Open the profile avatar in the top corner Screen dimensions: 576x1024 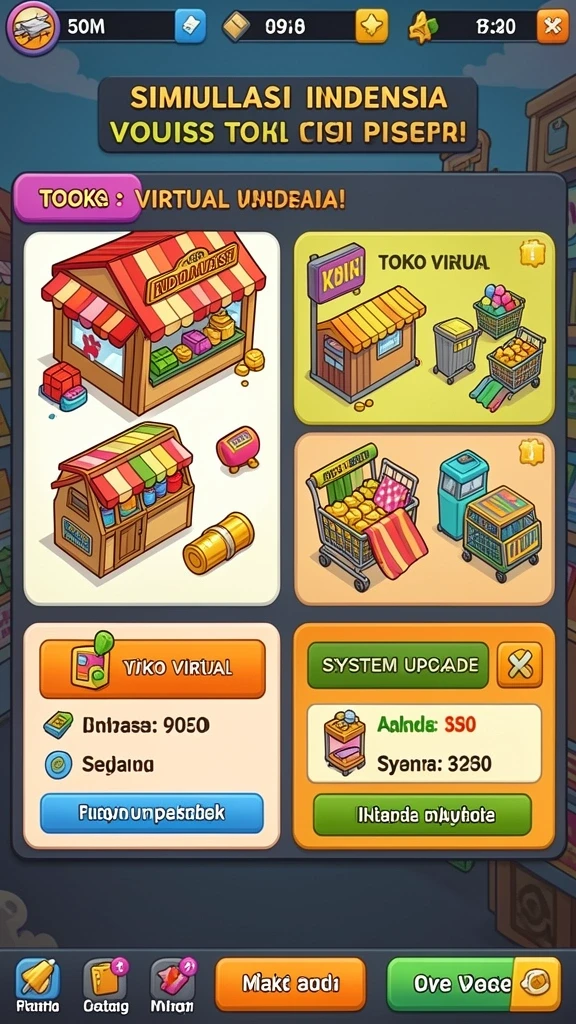(32, 26)
